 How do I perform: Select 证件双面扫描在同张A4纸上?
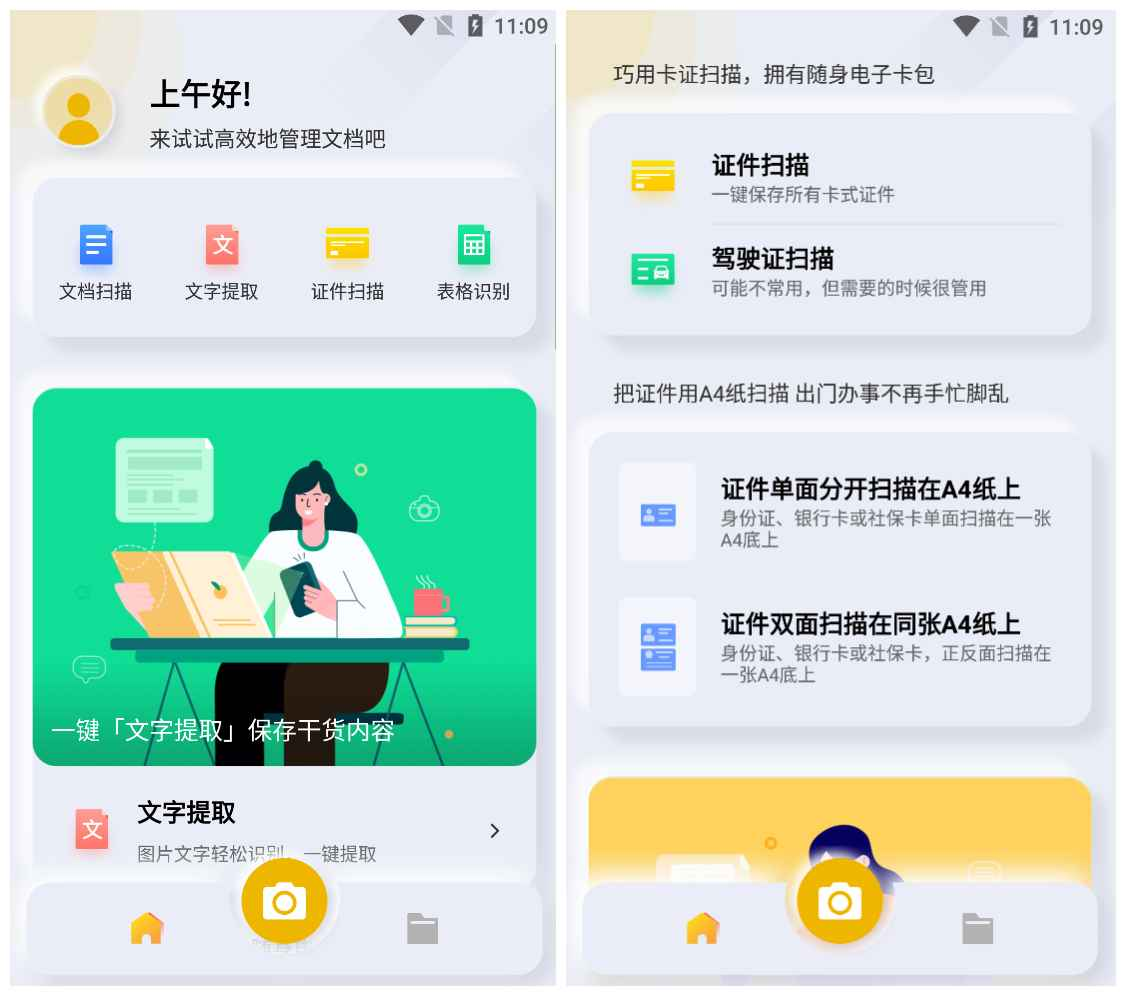838,647
